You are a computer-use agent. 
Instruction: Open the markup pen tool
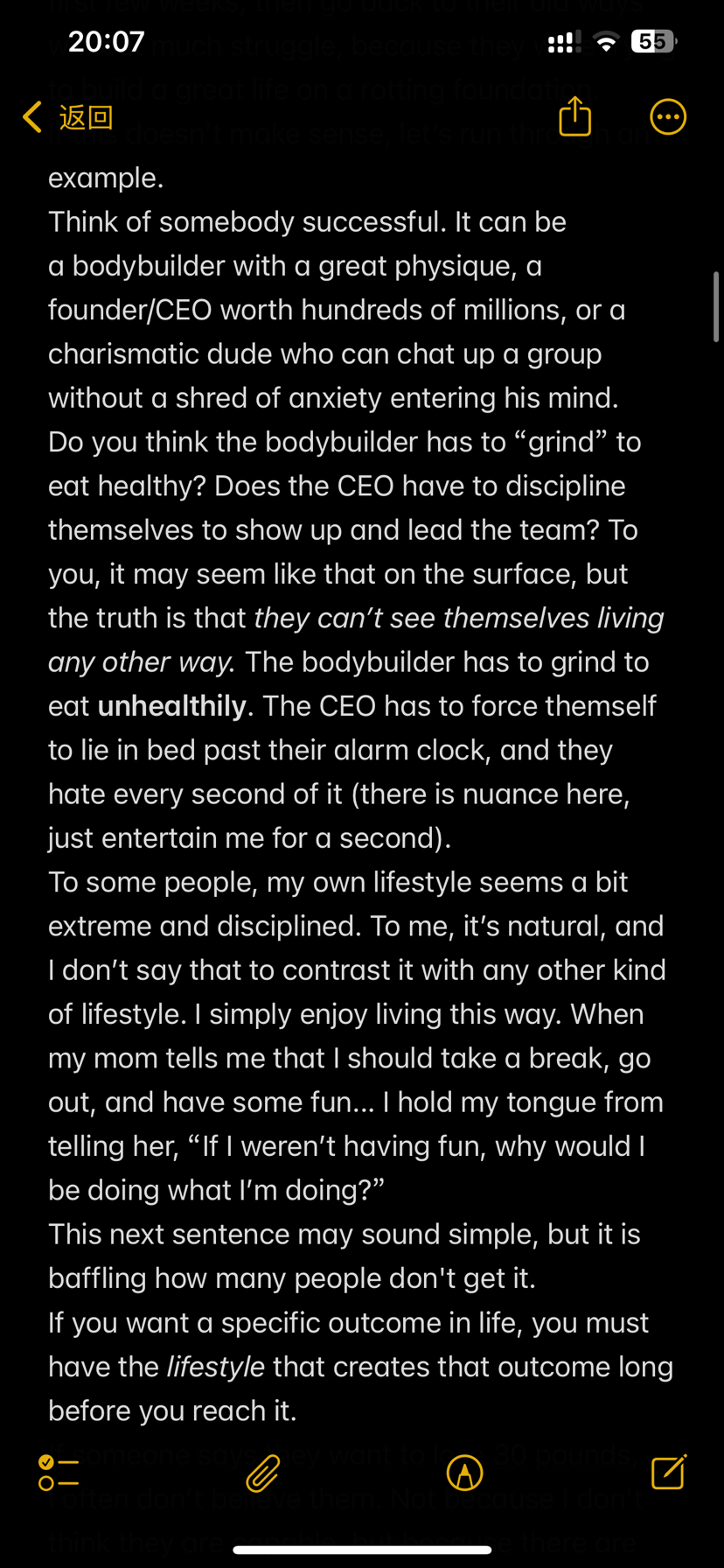point(464,1473)
